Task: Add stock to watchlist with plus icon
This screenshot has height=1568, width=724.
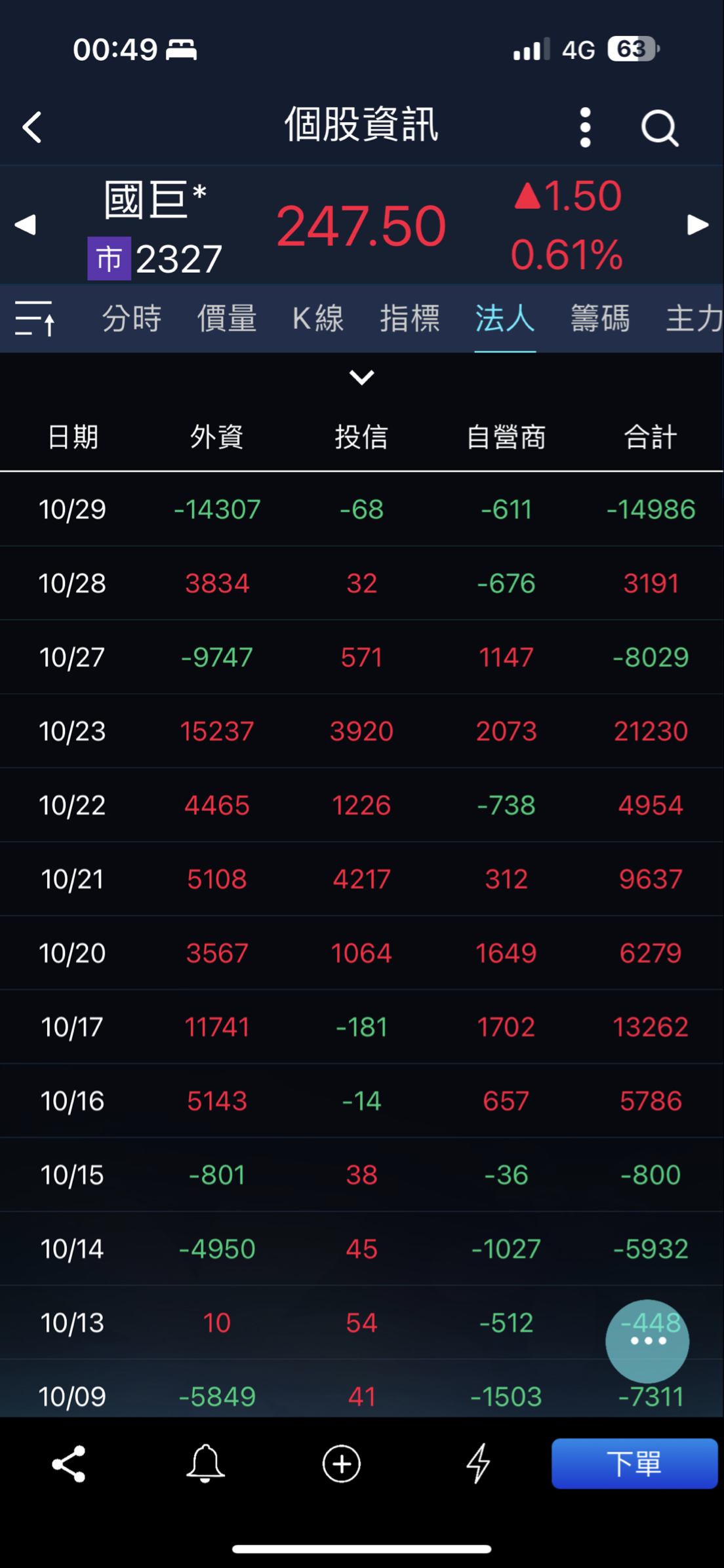Action: [x=342, y=1463]
